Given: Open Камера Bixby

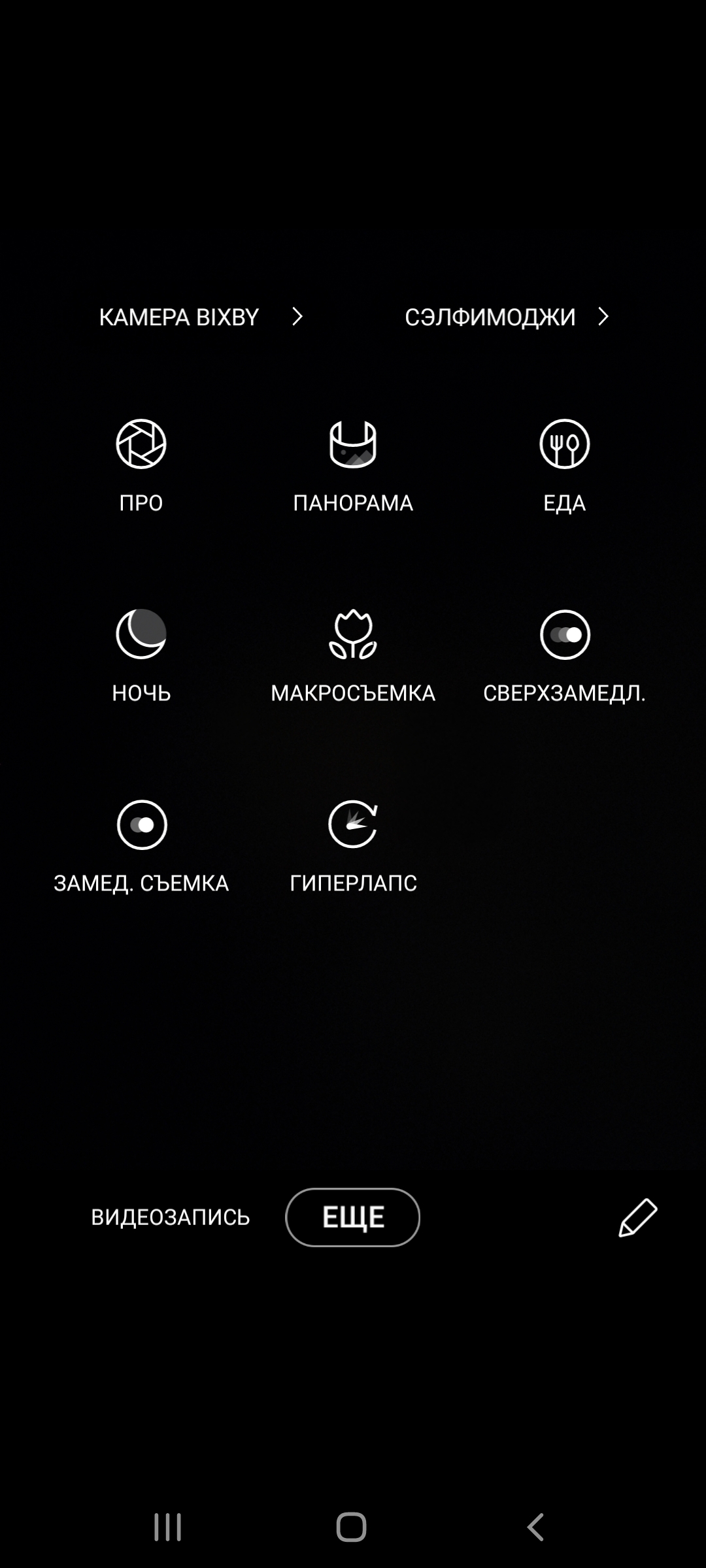Looking at the screenshot, I should pyautogui.click(x=201, y=318).
